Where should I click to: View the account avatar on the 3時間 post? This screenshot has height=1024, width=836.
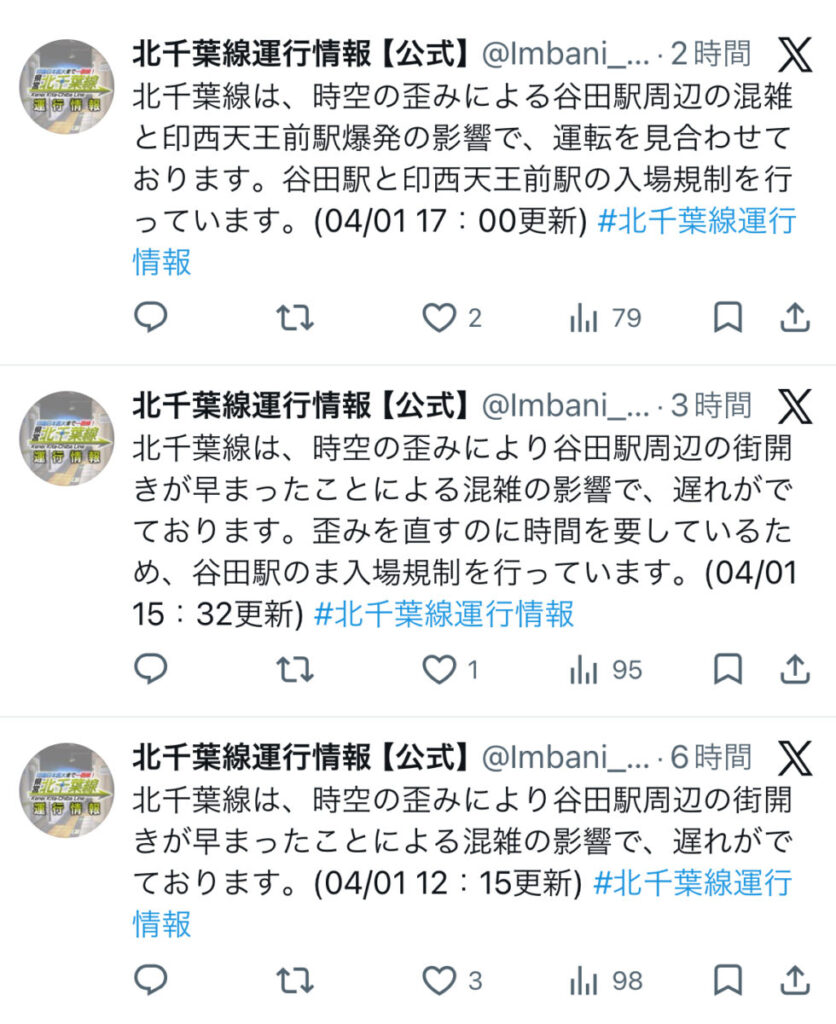tap(67, 439)
